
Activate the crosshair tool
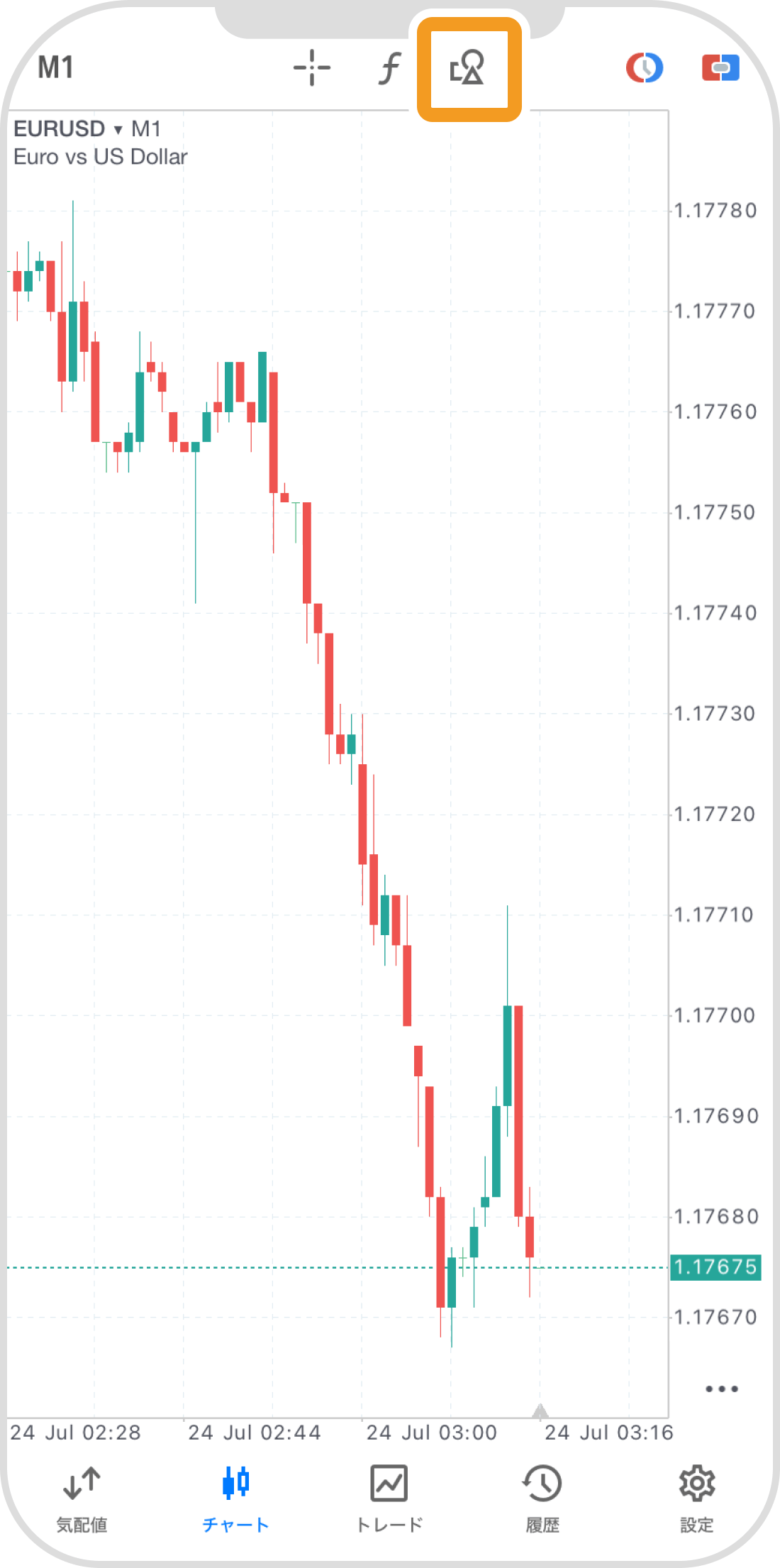tap(312, 68)
